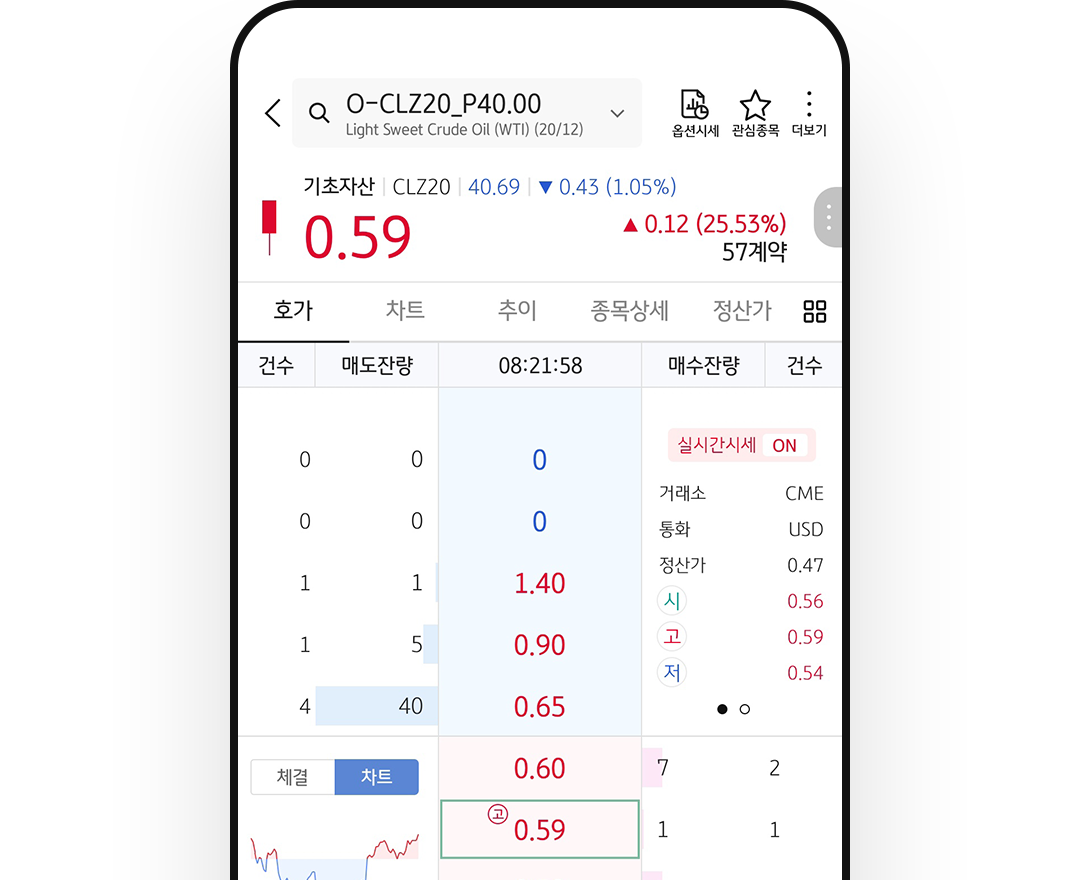The height and width of the screenshot is (880, 1080).
Task: Open the side handle with three dots
Action: click(x=829, y=216)
